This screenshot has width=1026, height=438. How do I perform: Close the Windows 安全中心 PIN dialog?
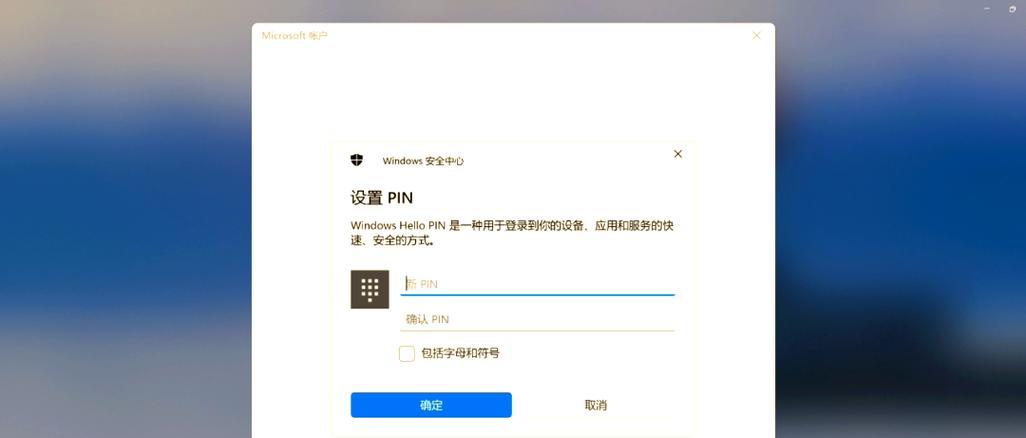[x=678, y=154]
